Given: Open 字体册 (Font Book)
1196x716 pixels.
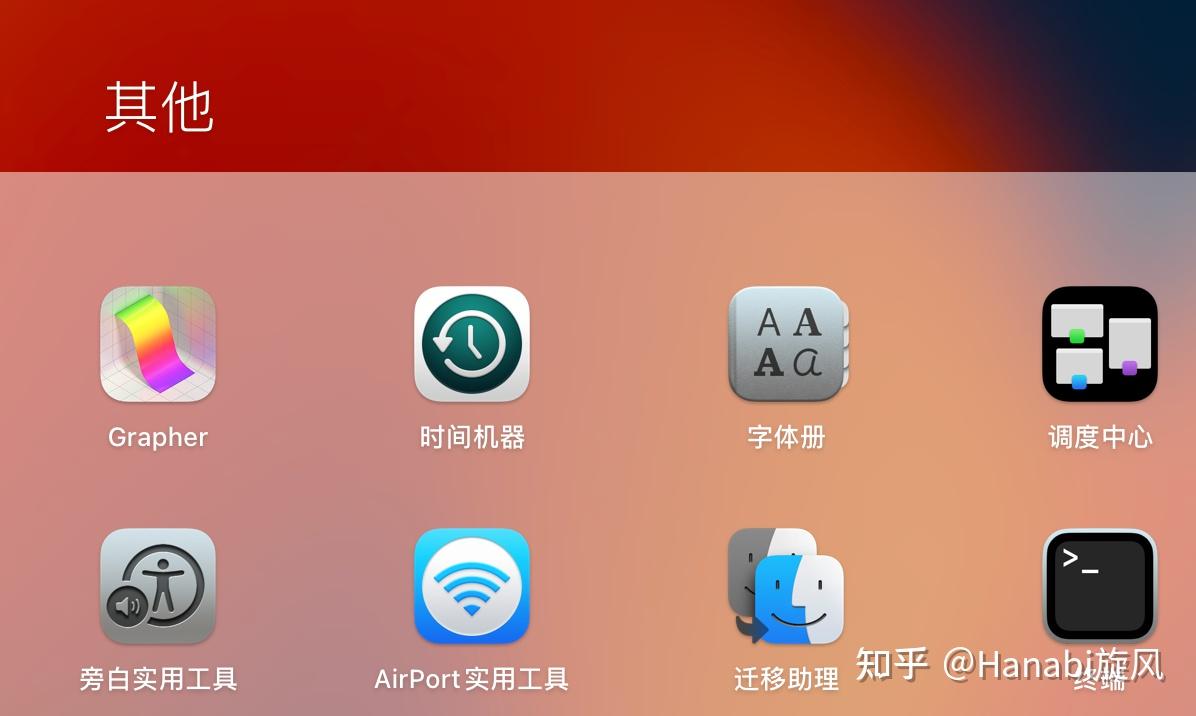Looking at the screenshot, I should click(x=787, y=344).
